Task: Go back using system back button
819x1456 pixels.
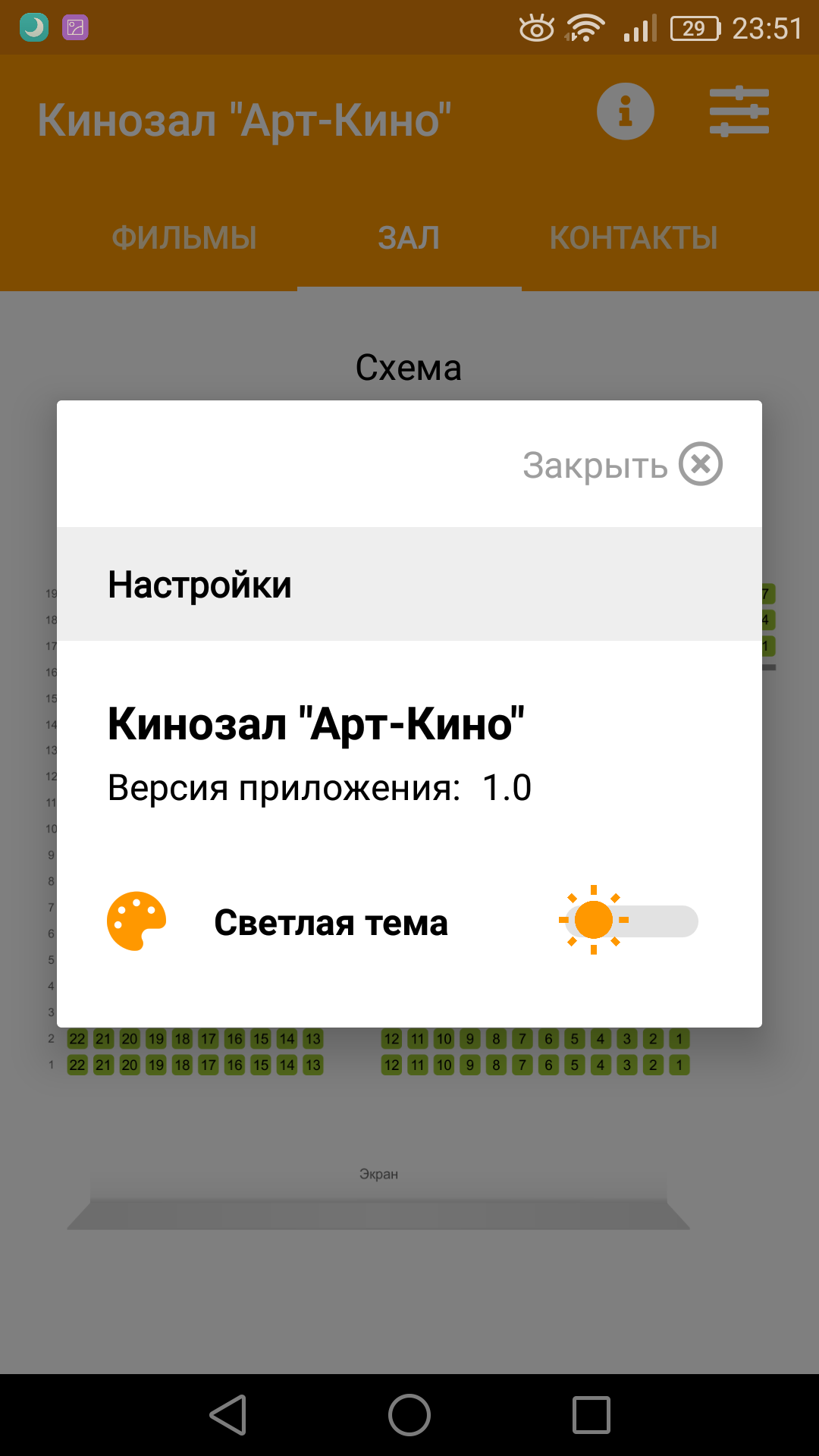Action: 228,1415
